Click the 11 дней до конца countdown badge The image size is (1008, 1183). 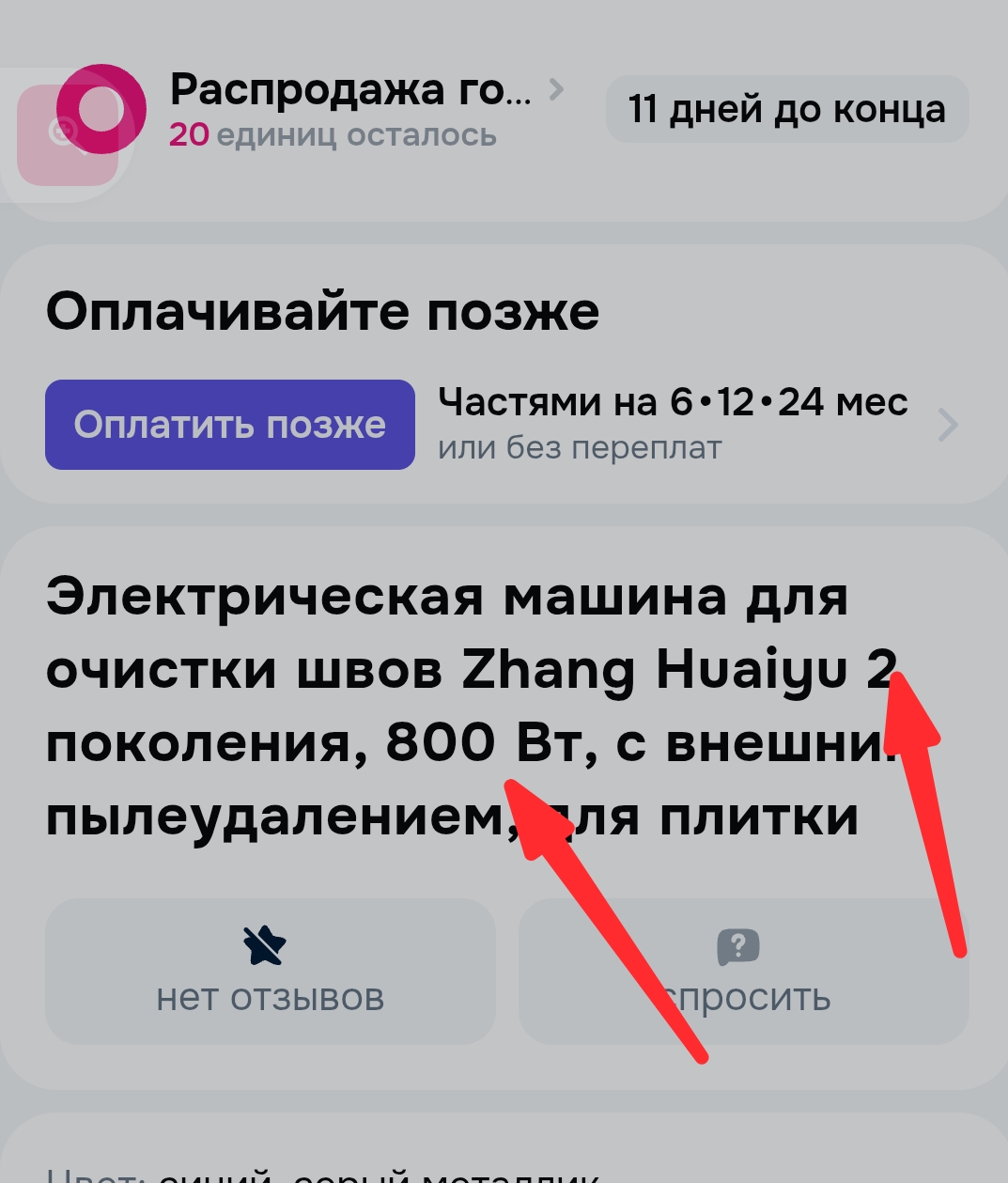point(787,108)
